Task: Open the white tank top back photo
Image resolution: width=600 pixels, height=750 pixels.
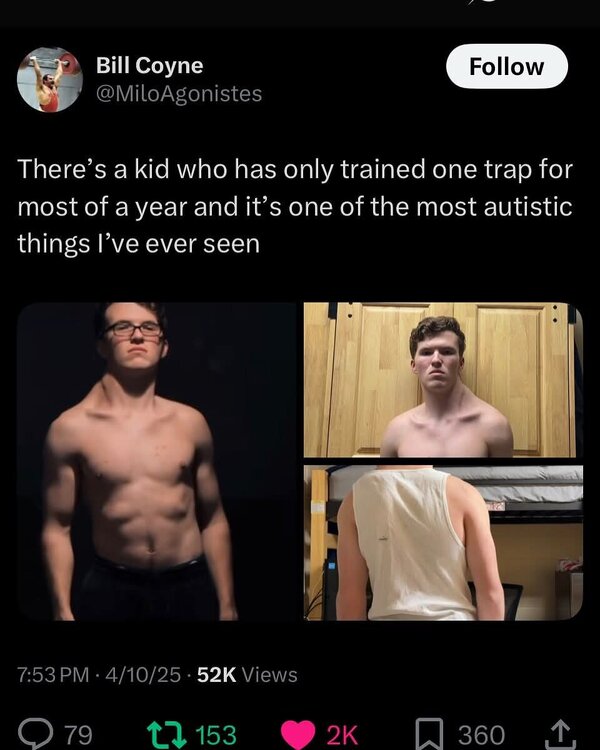Action: point(443,543)
